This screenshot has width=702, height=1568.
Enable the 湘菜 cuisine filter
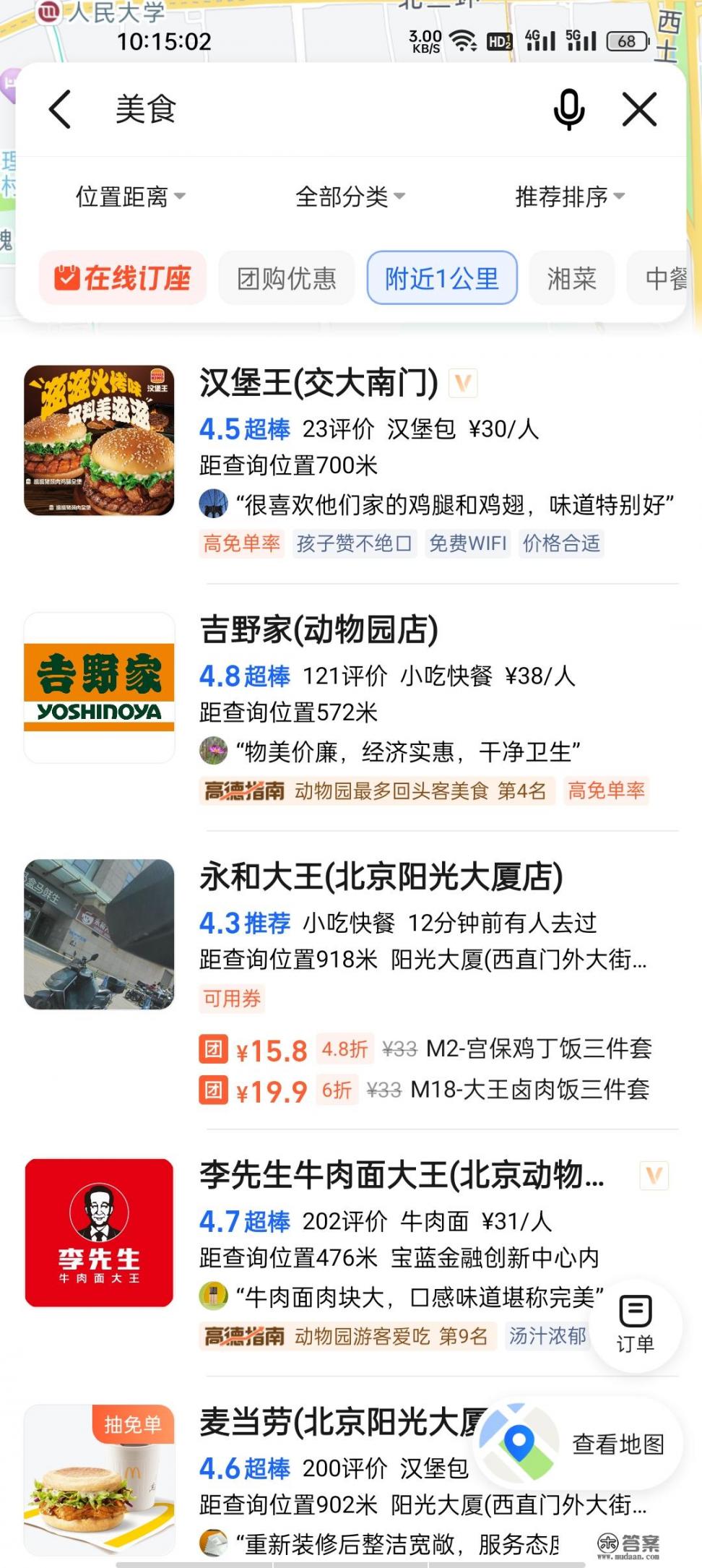[571, 278]
